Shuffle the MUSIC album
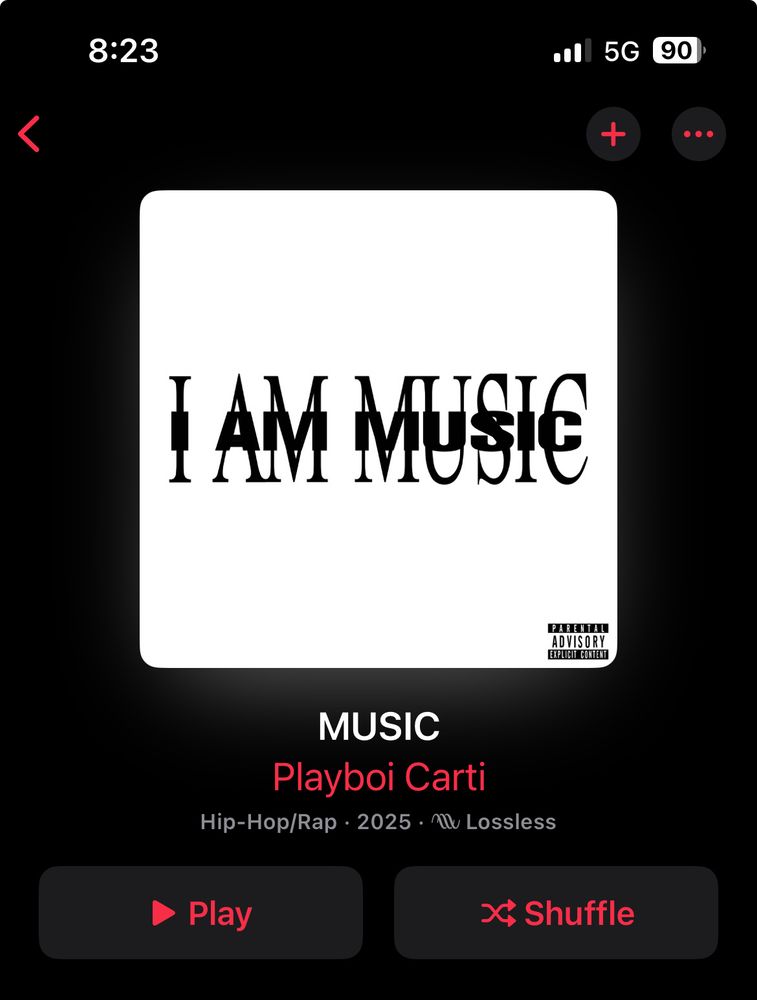Screen dimensions: 757x1000 (x=556, y=913)
